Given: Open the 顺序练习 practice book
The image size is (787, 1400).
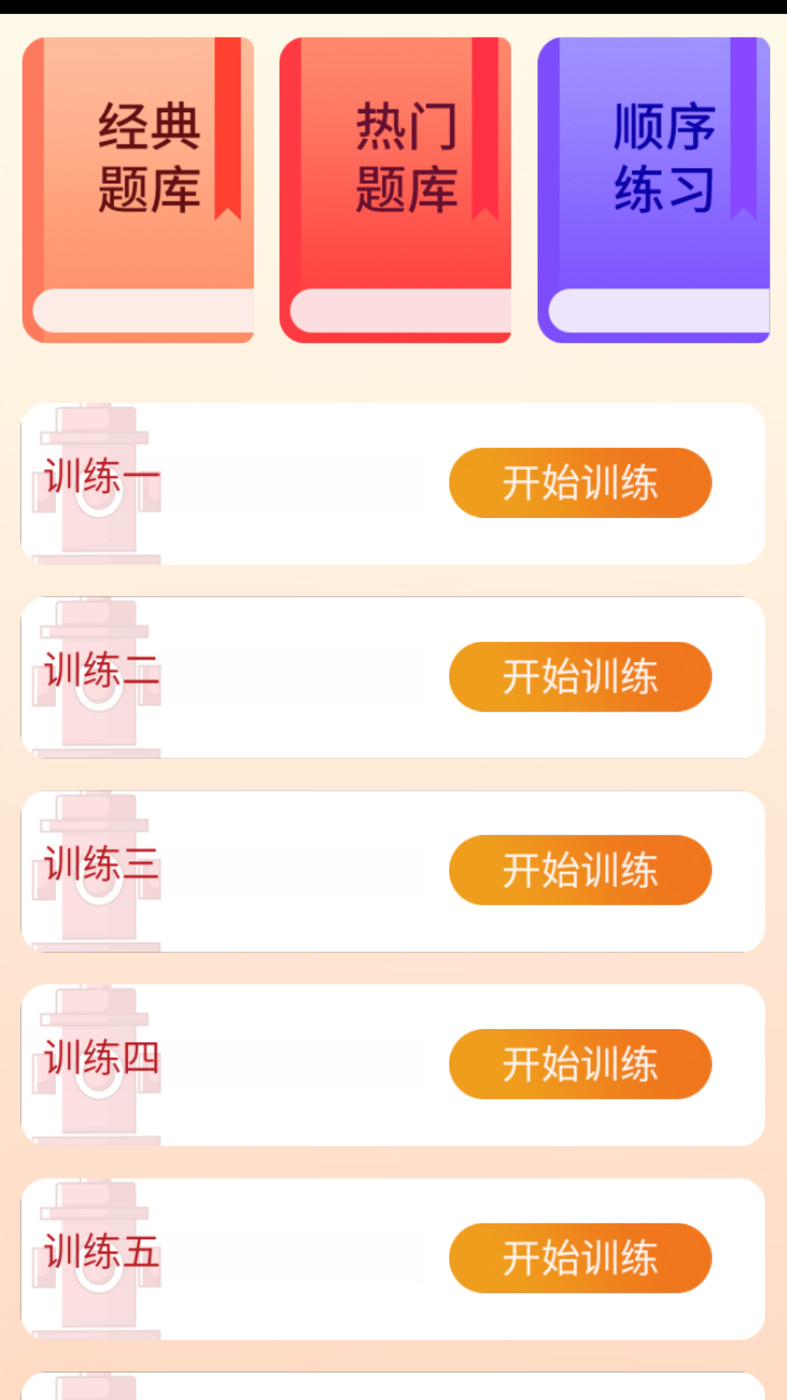Looking at the screenshot, I should 654,188.
